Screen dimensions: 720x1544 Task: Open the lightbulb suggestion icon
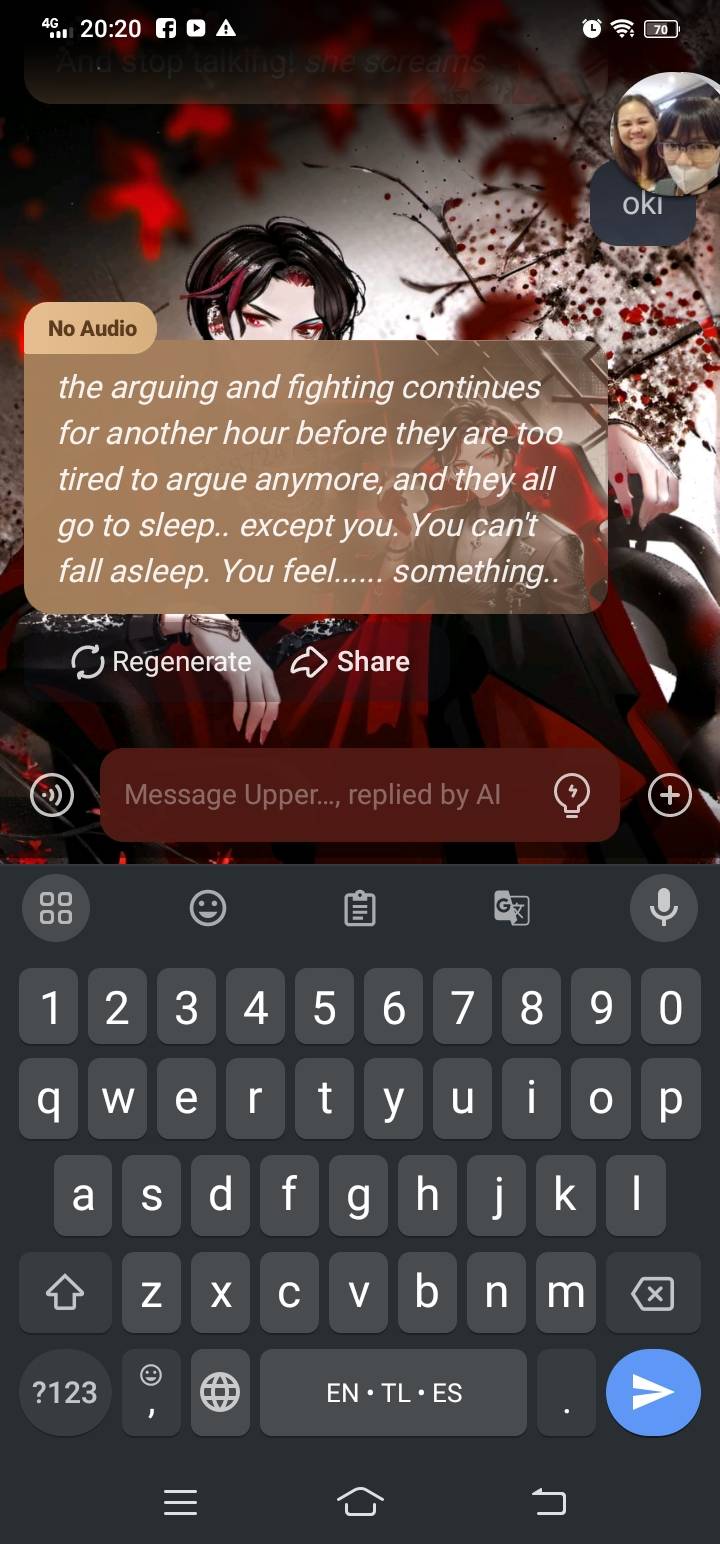[571, 795]
